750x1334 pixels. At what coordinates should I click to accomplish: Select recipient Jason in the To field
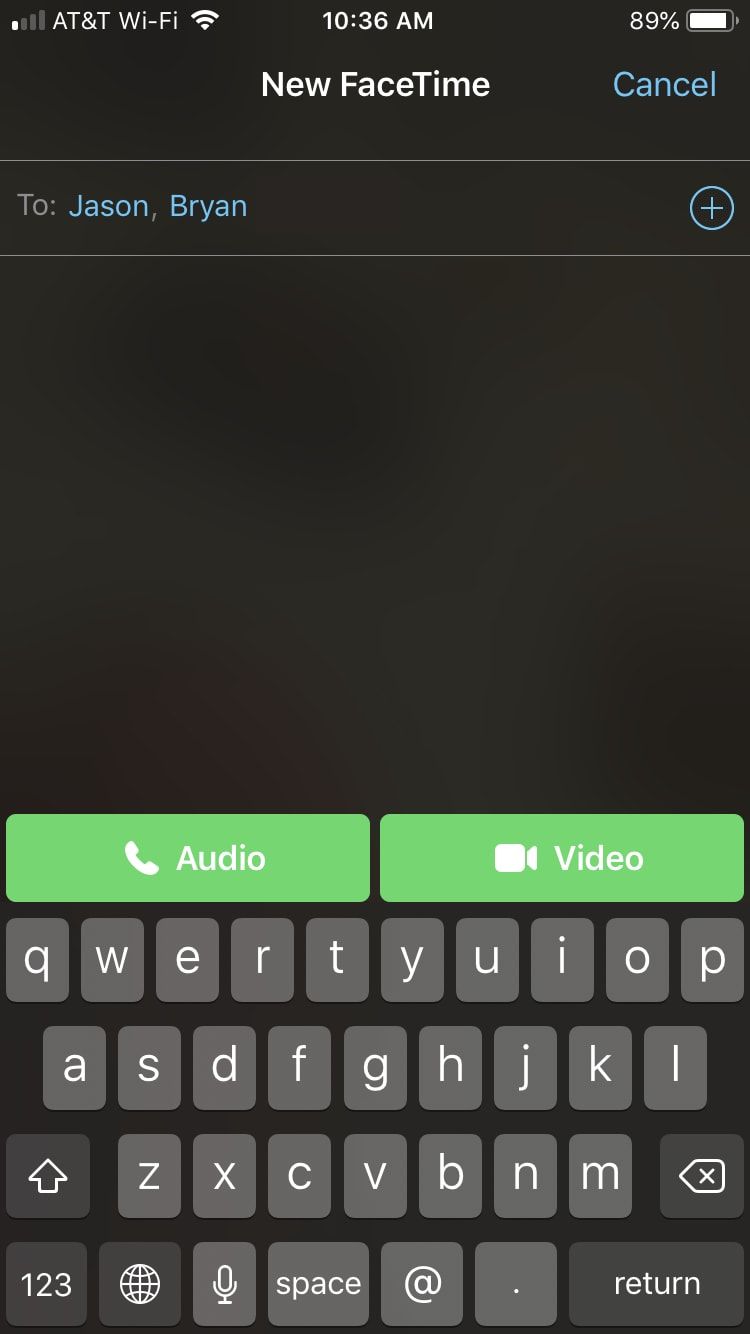coord(108,206)
